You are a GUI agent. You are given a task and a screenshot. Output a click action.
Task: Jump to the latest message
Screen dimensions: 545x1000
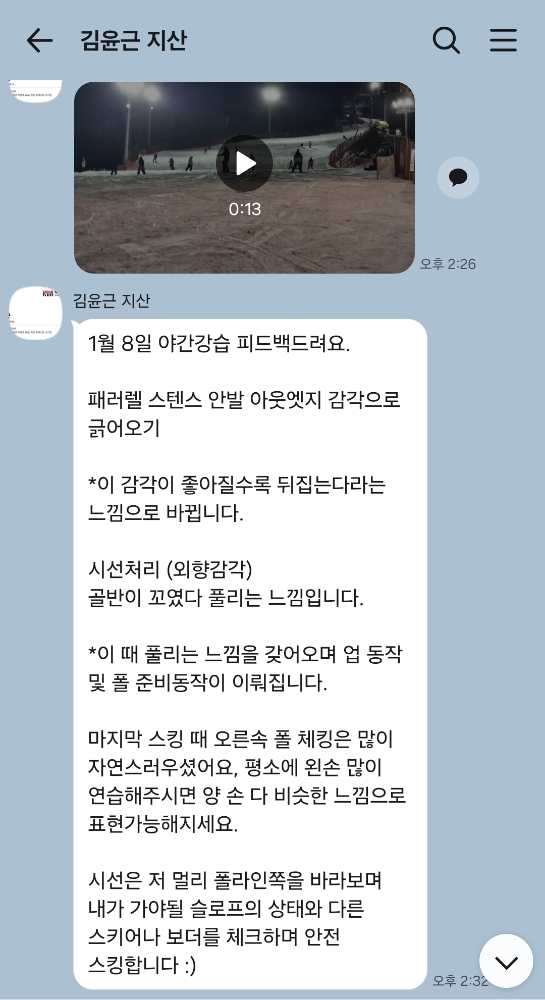pyautogui.click(x=506, y=961)
